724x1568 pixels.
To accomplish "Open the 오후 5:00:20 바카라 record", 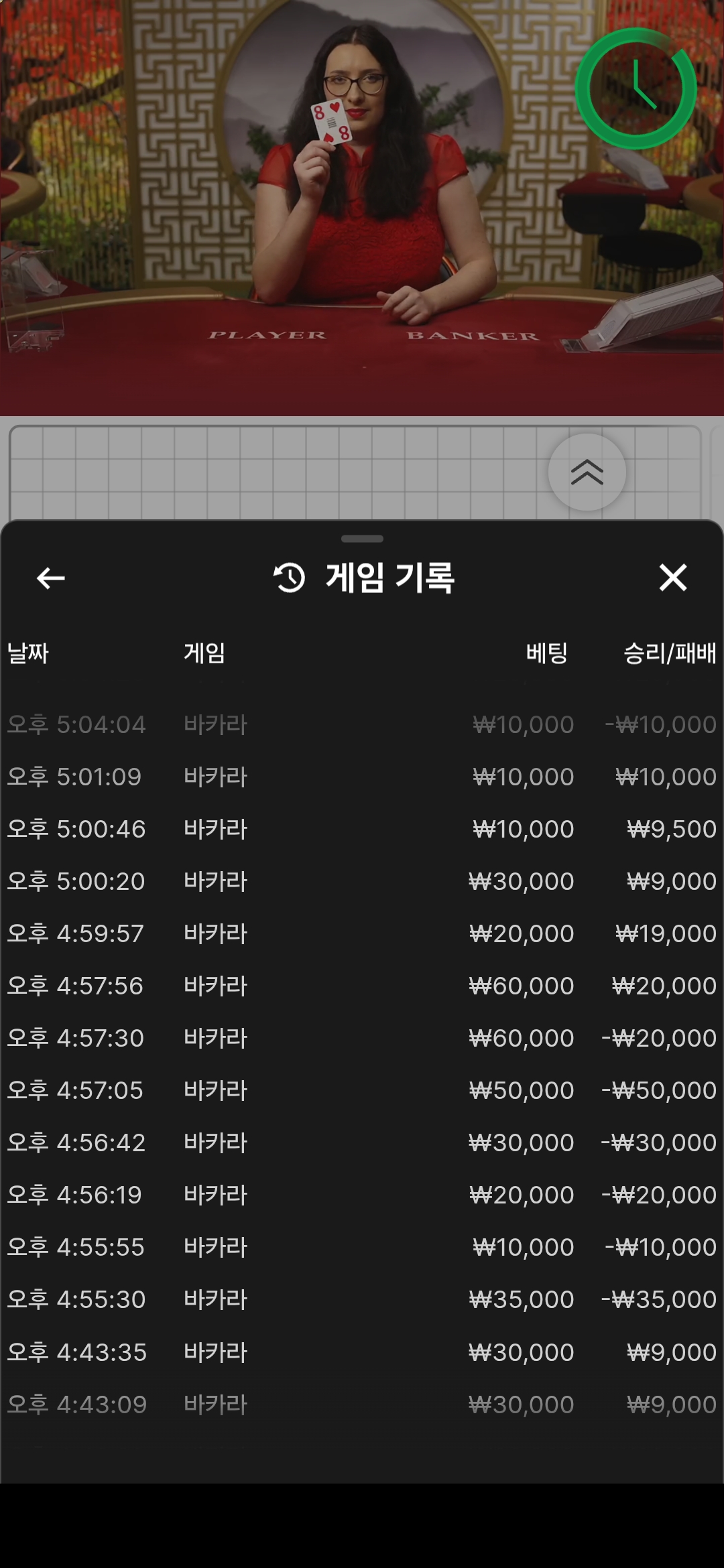I will (x=362, y=881).
